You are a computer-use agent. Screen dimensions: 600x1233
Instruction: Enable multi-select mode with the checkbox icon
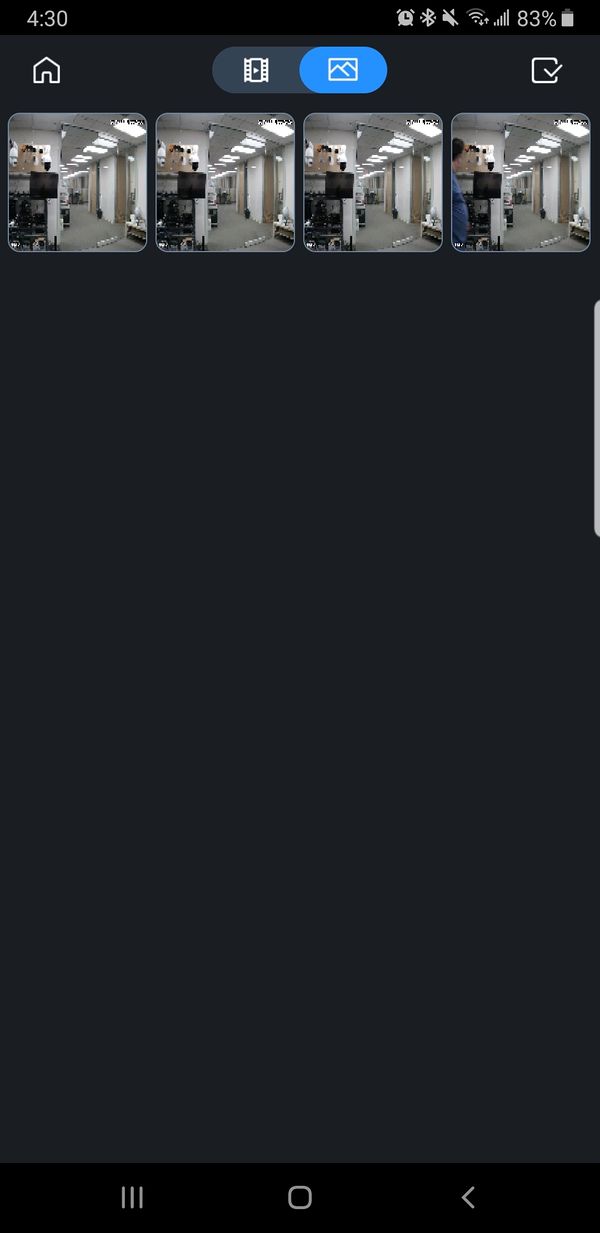coord(546,70)
